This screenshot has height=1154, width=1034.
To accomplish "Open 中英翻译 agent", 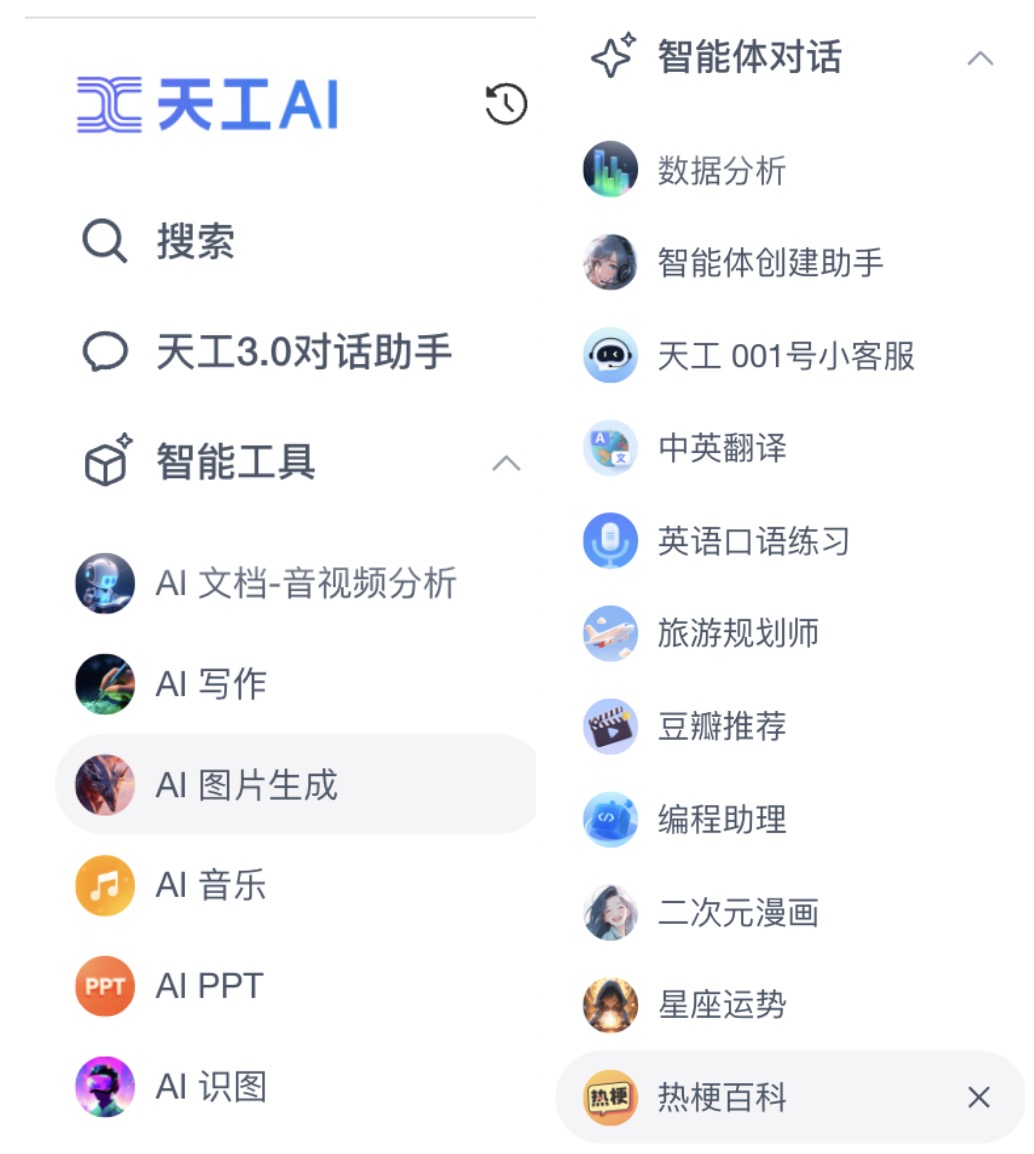I will [x=721, y=448].
